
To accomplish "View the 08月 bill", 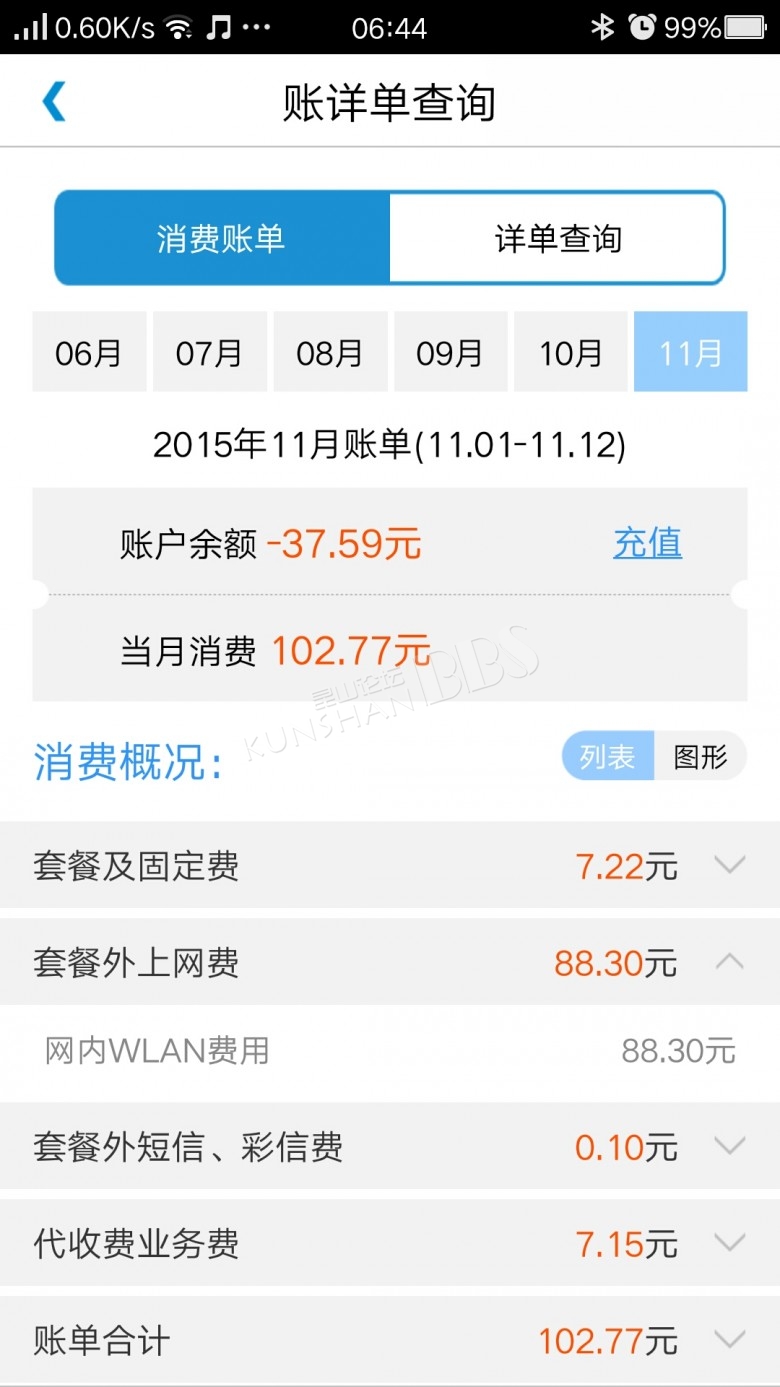I will (330, 352).
